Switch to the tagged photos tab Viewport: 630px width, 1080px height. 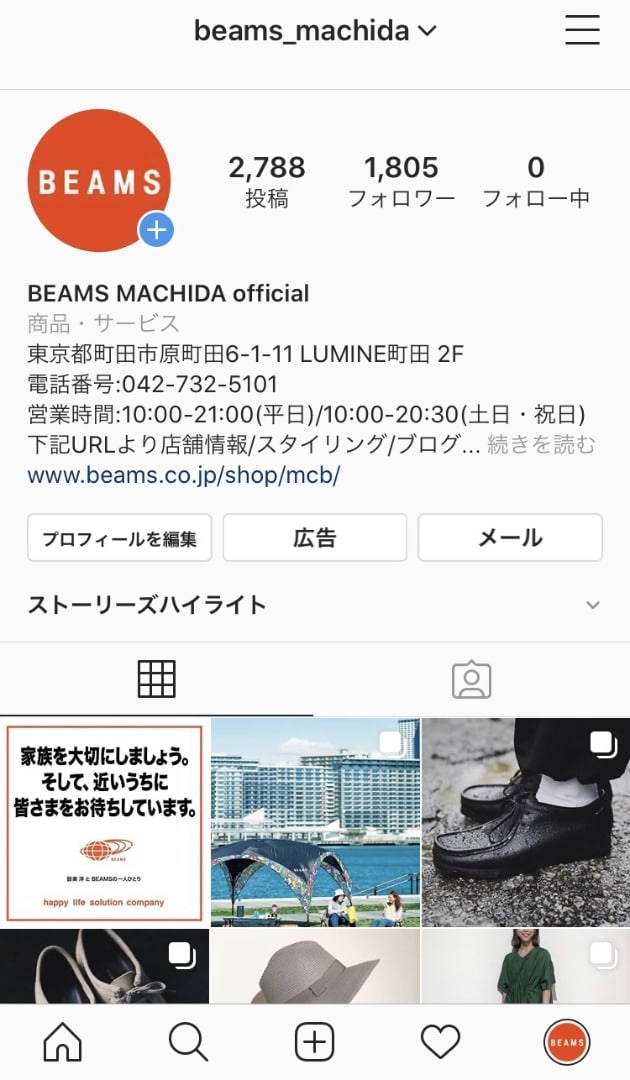point(471,680)
